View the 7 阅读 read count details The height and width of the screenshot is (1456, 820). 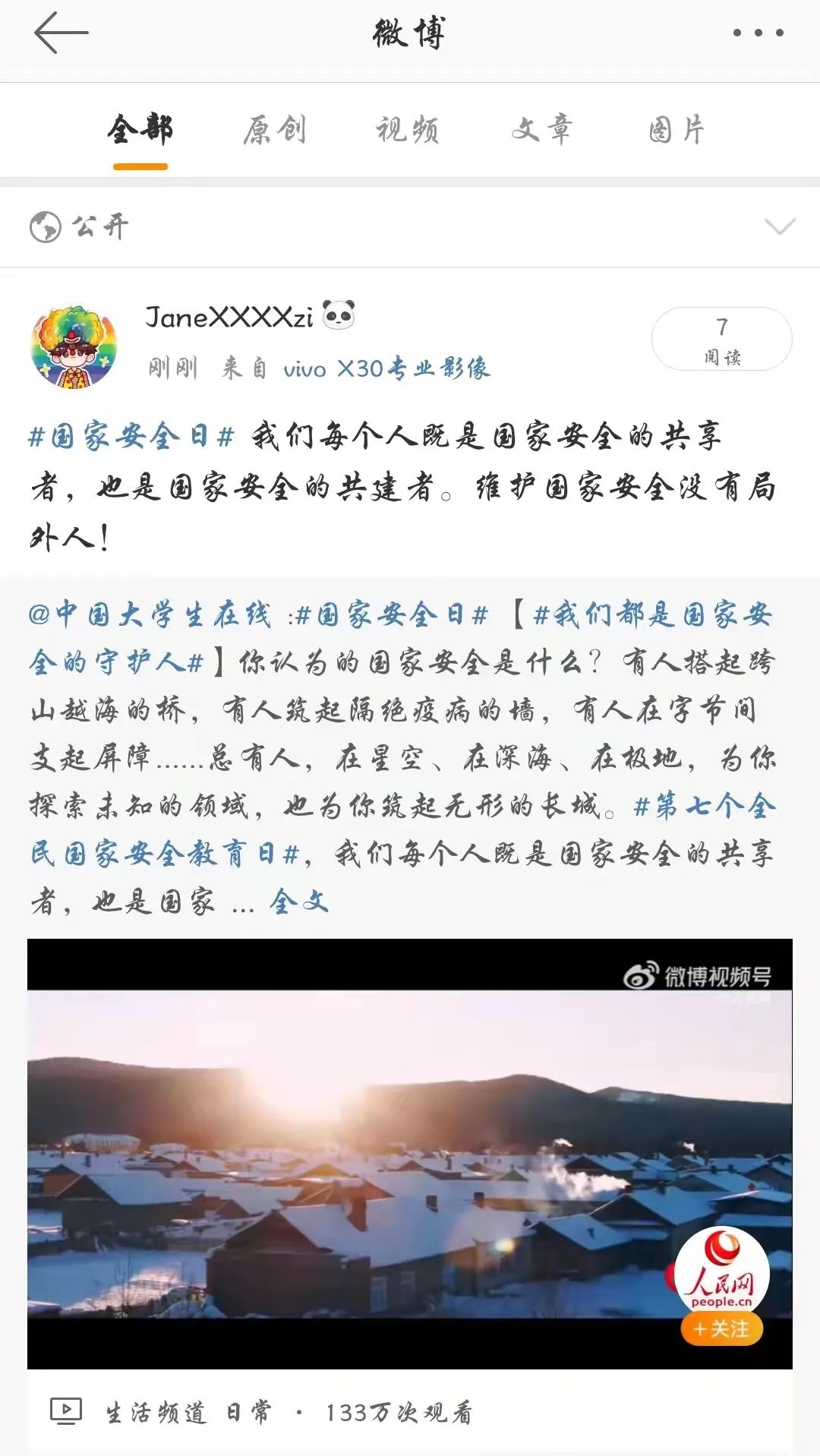[x=721, y=339]
